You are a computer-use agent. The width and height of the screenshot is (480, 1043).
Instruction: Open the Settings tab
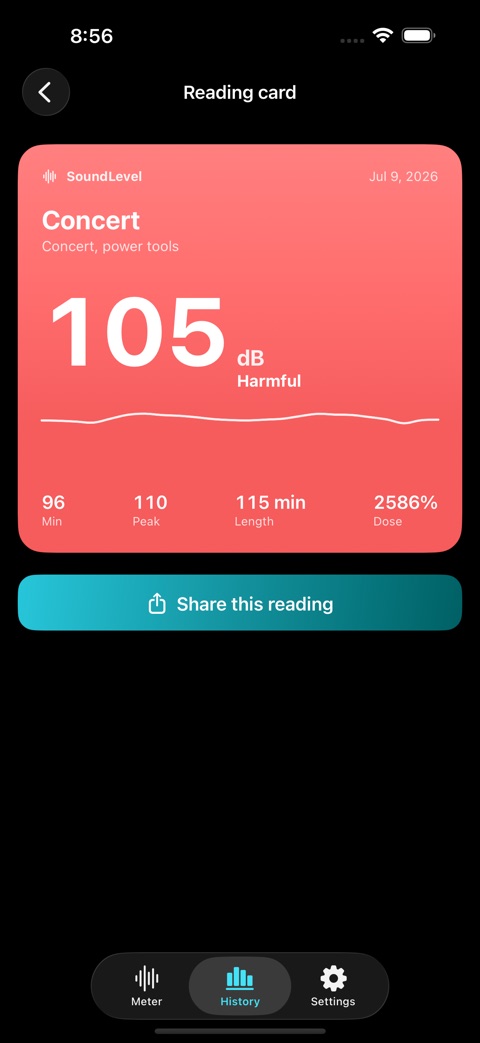click(333, 986)
